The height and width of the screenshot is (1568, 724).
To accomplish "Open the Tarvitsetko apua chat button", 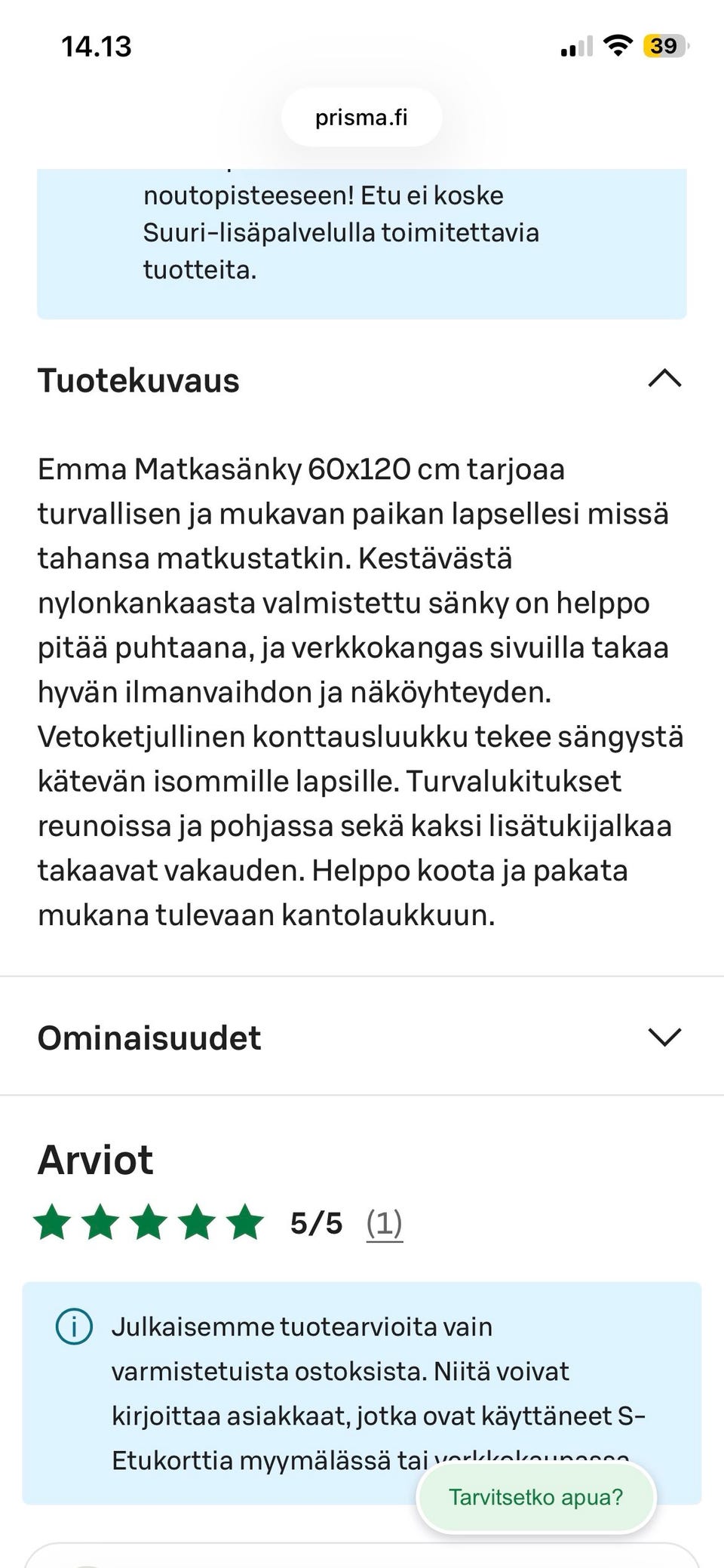I will pyautogui.click(x=535, y=1498).
